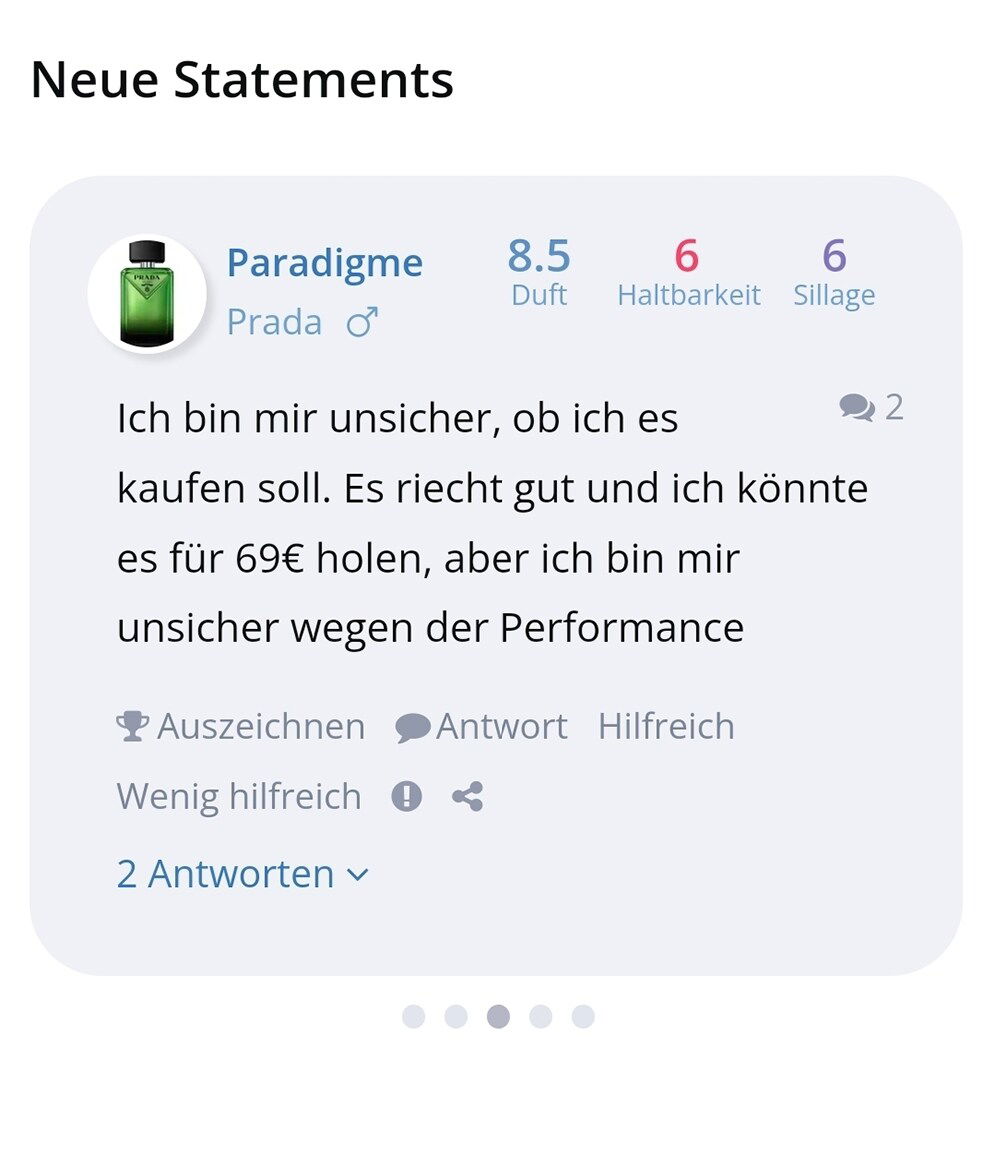Jump to the first statement page dot
Screen dimensions: 995x1162
click(413, 1017)
